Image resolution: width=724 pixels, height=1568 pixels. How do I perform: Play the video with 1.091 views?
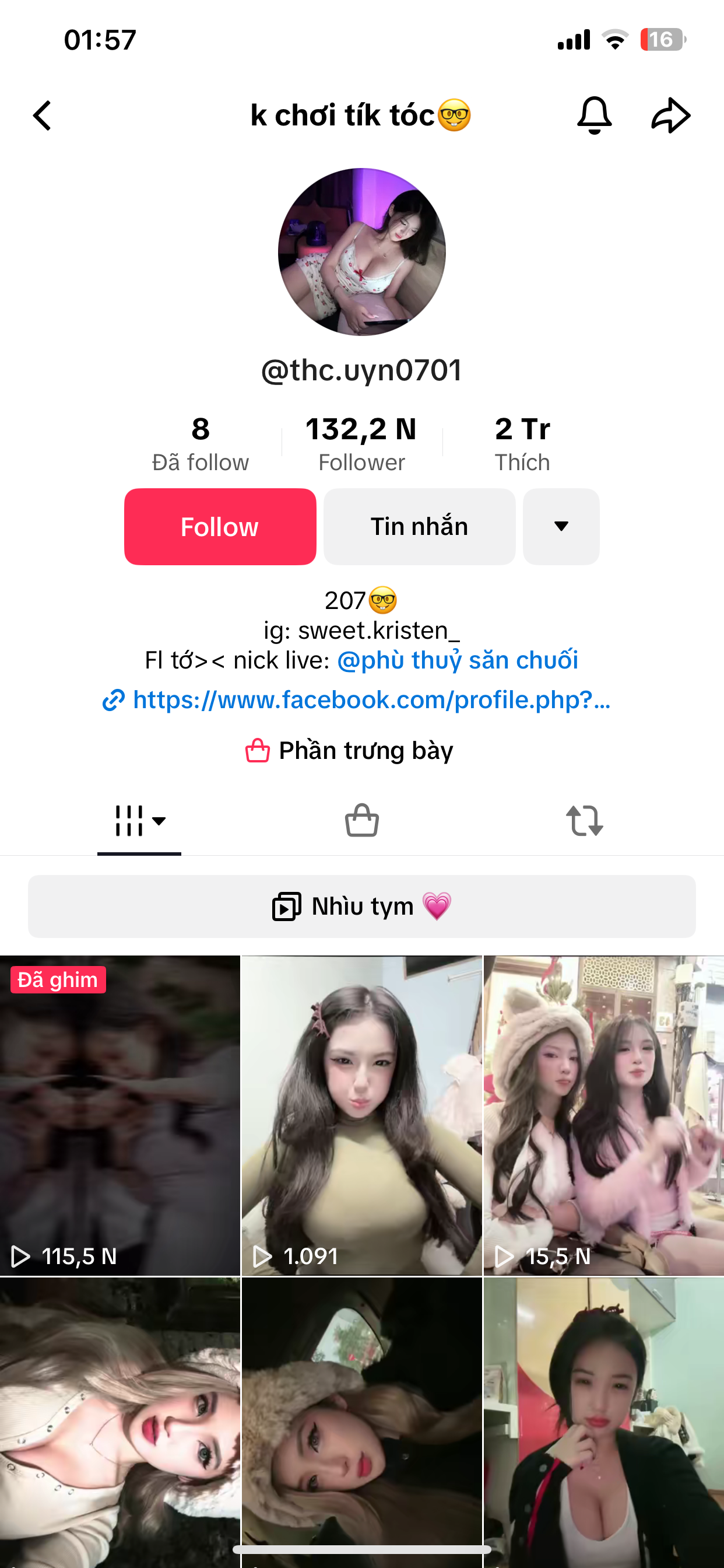point(362,1115)
